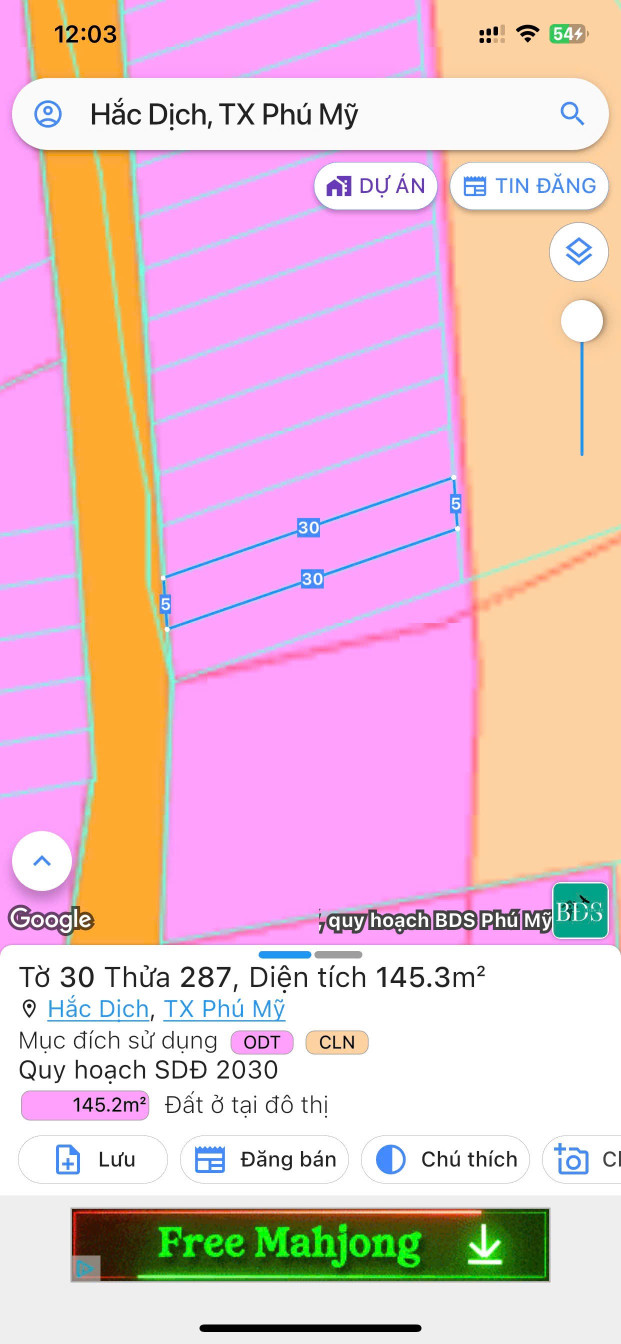The width and height of the screenshot is (621, 1344).
Task: Edit the Hắc Dịch, TX Phú Mỹ search field
Action: (300, 114)
